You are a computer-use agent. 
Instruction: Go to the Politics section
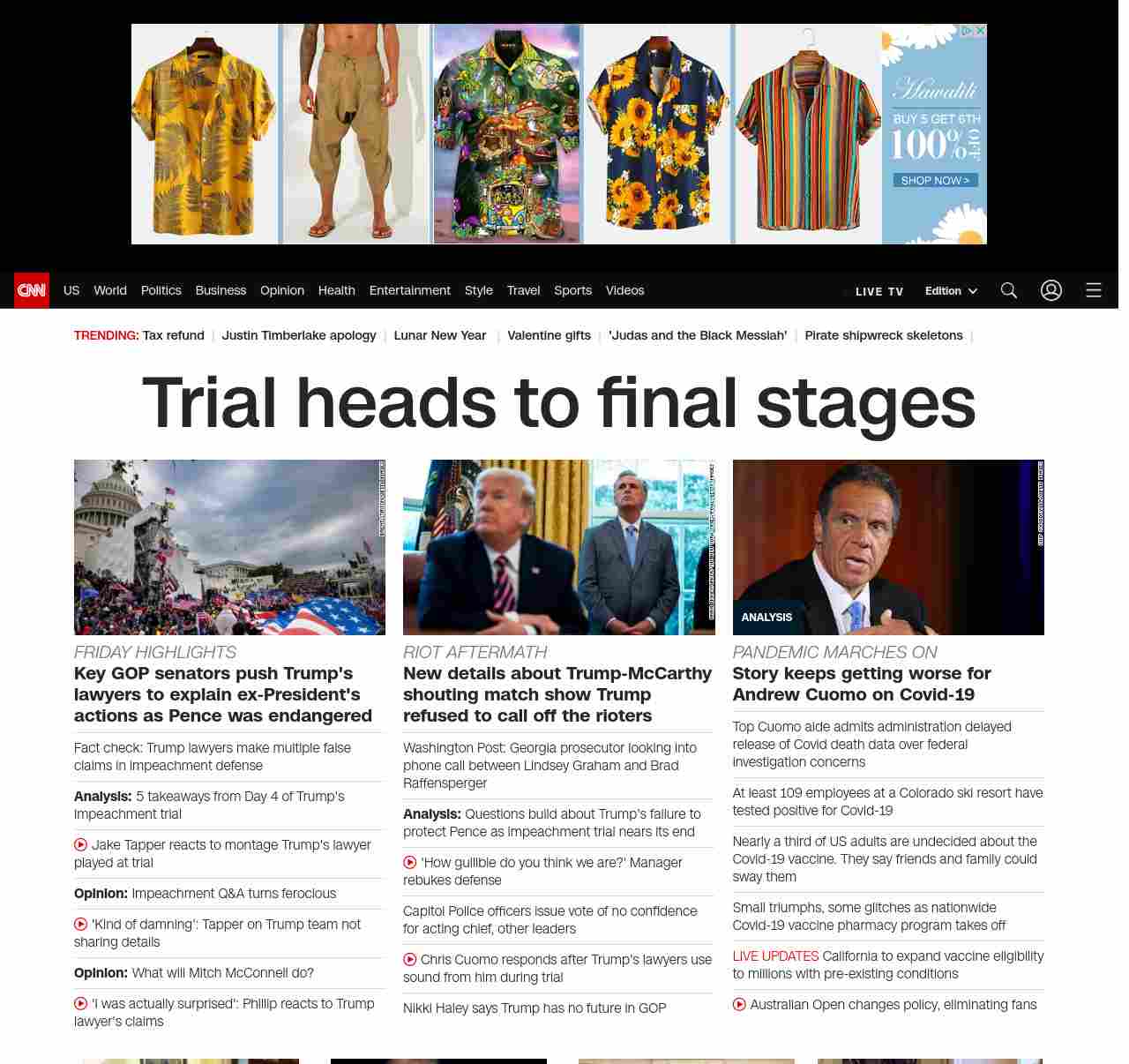click(x=161, y=290)
